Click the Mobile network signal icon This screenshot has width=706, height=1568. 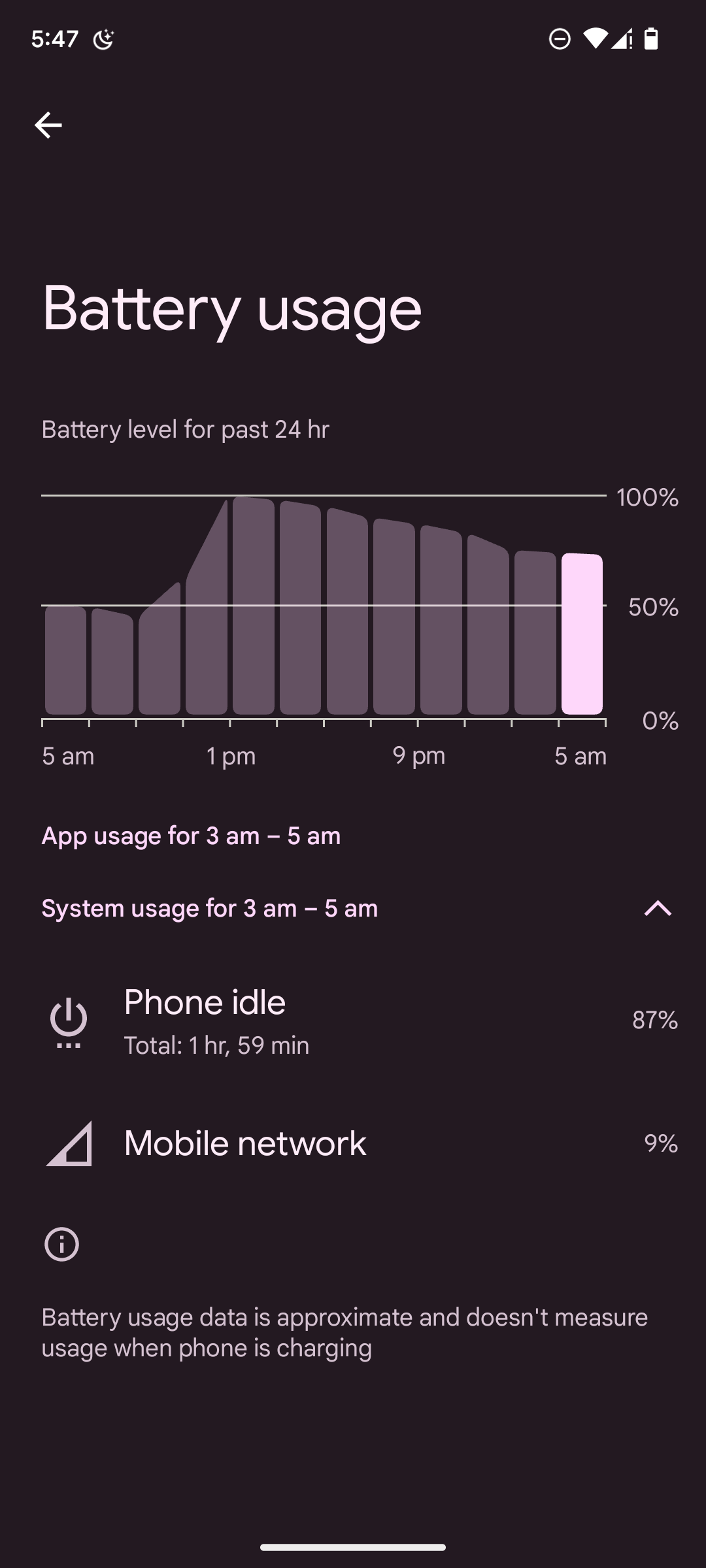[x=69, y=1144]
